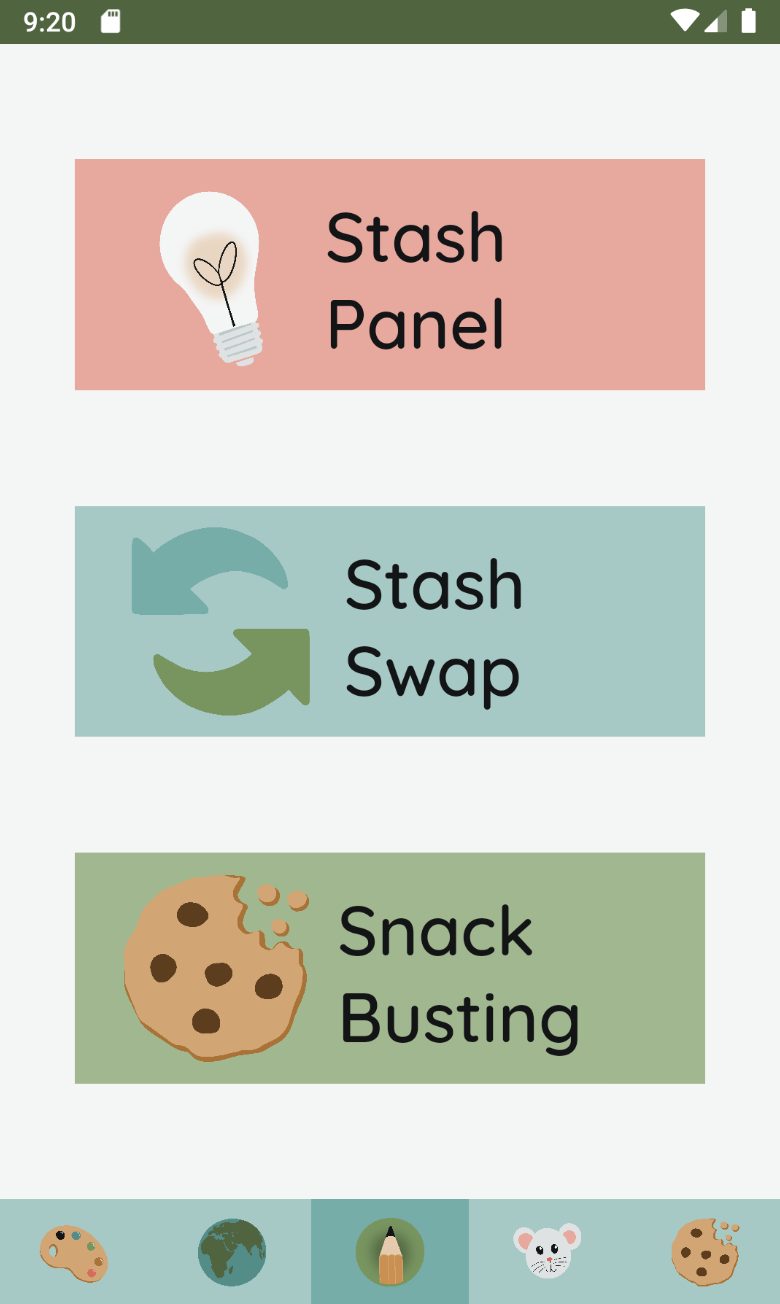Screen dimensions: 780x1304
Task: Select the pencil tab
Action: pyautogui.click(x=390, y=1252)
